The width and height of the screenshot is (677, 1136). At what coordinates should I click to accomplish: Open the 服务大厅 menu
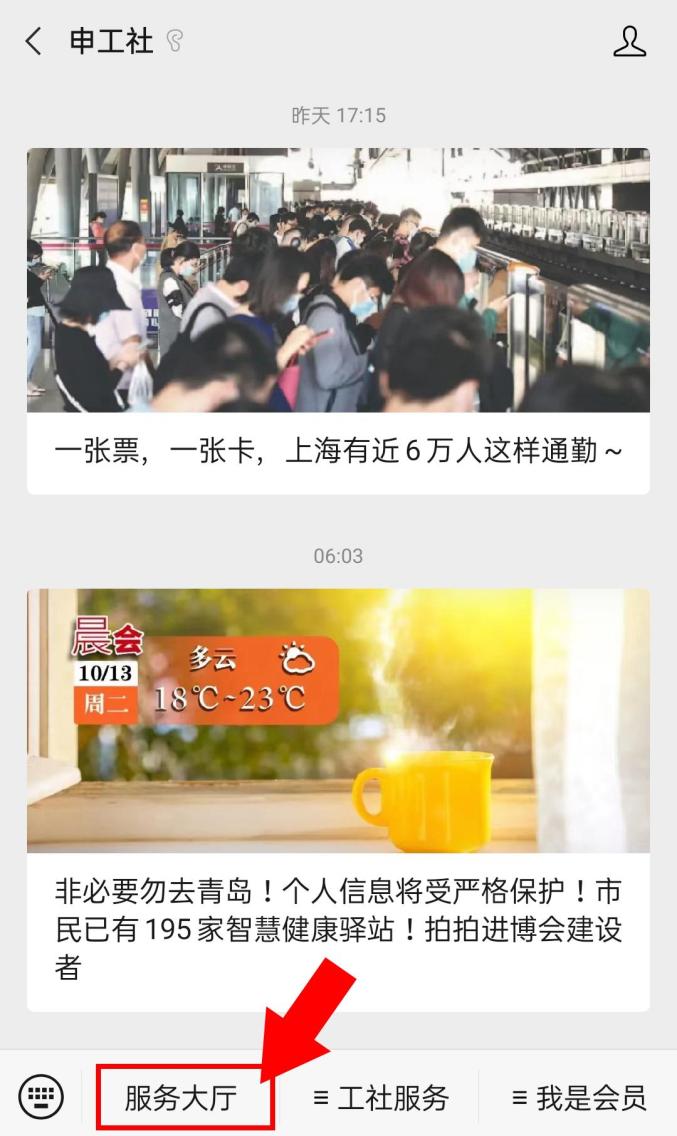[x=181, y=1098]
